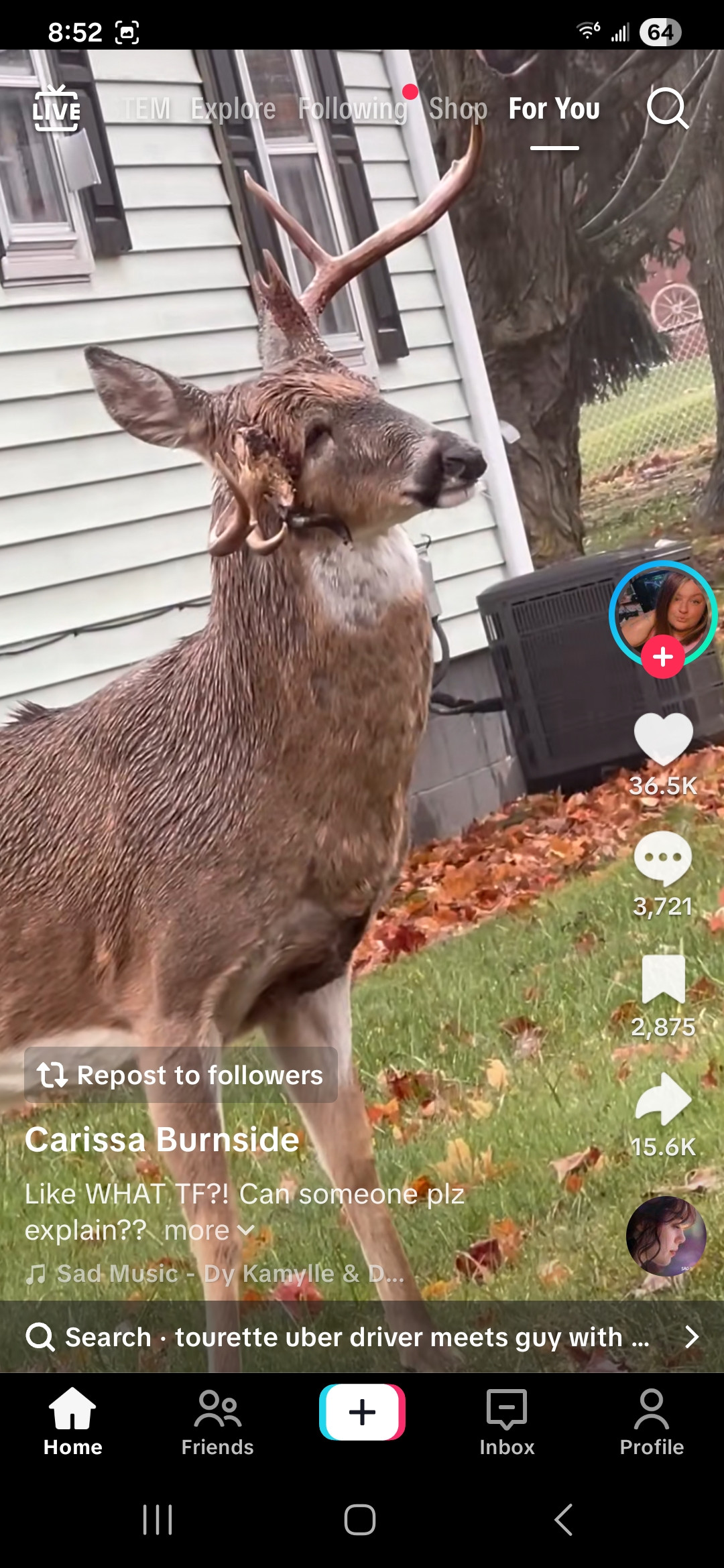The image size is (724, 1568).
Task: Open the spinning sound disc
Action: (666, 1236)
